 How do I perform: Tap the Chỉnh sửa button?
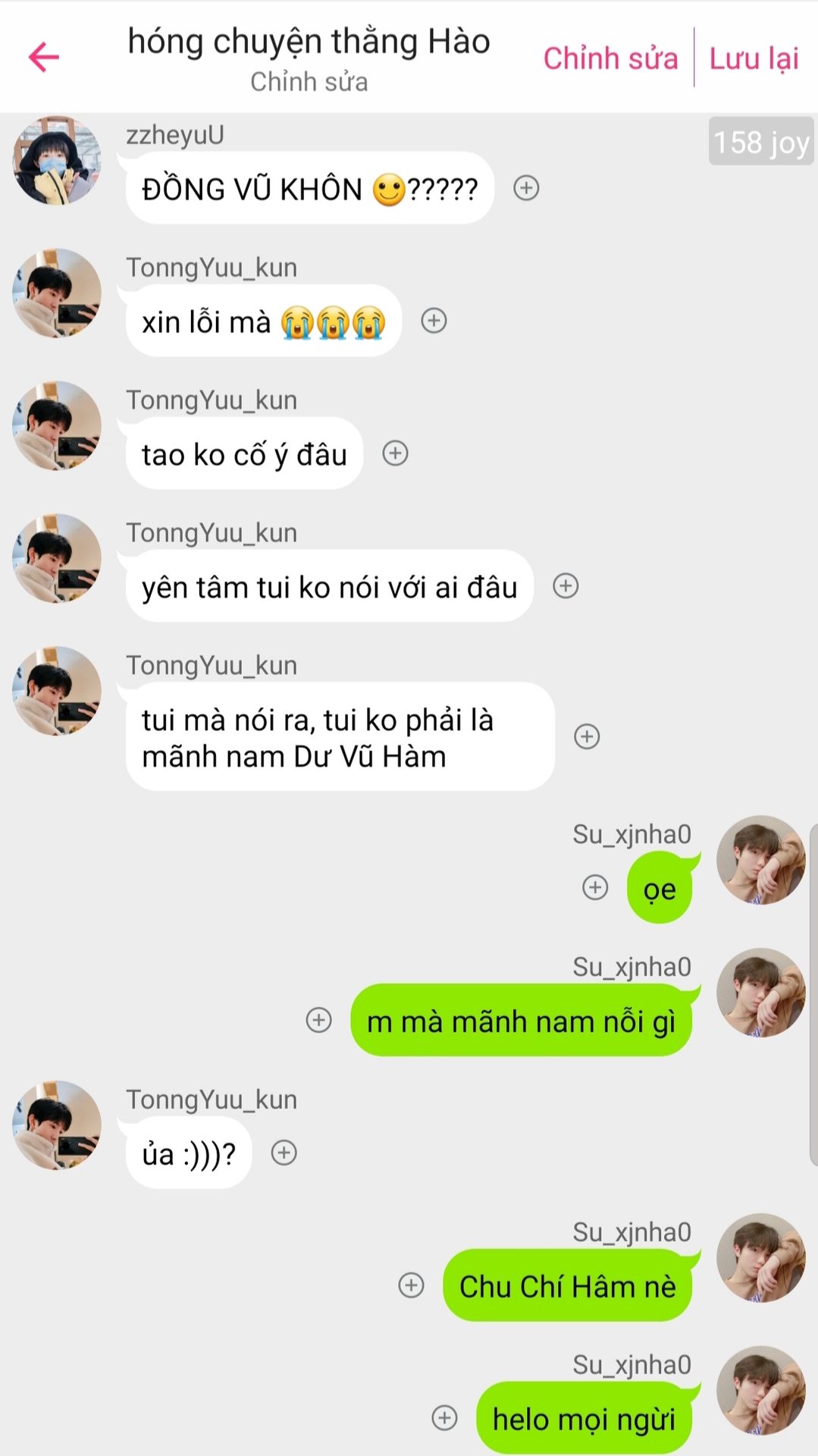[610, 58]
